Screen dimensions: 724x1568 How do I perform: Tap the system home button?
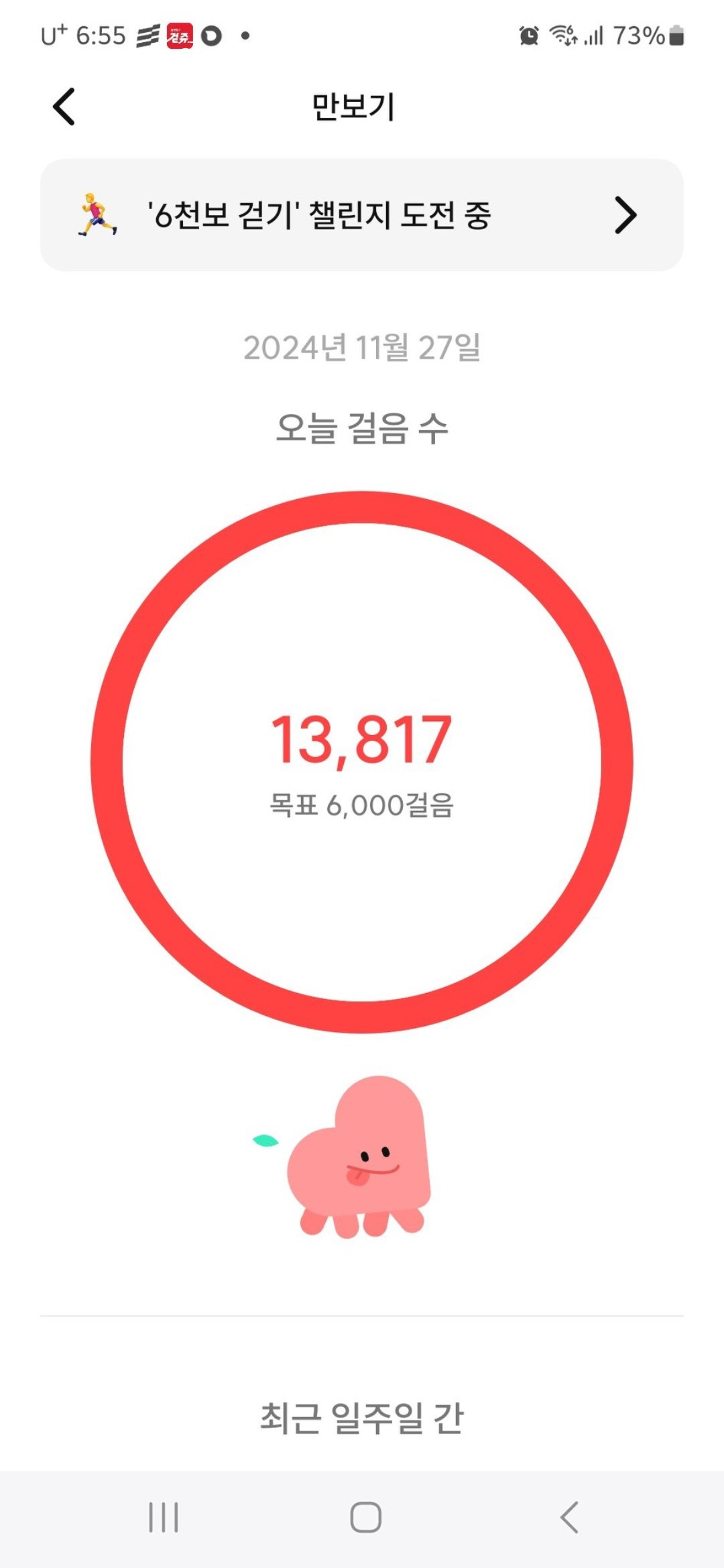(x=365, y=1518)
